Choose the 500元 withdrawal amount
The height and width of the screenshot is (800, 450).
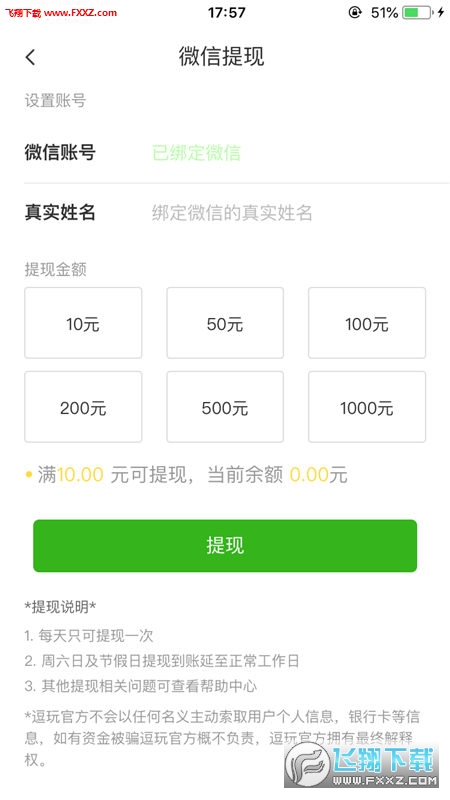(225, 407)
